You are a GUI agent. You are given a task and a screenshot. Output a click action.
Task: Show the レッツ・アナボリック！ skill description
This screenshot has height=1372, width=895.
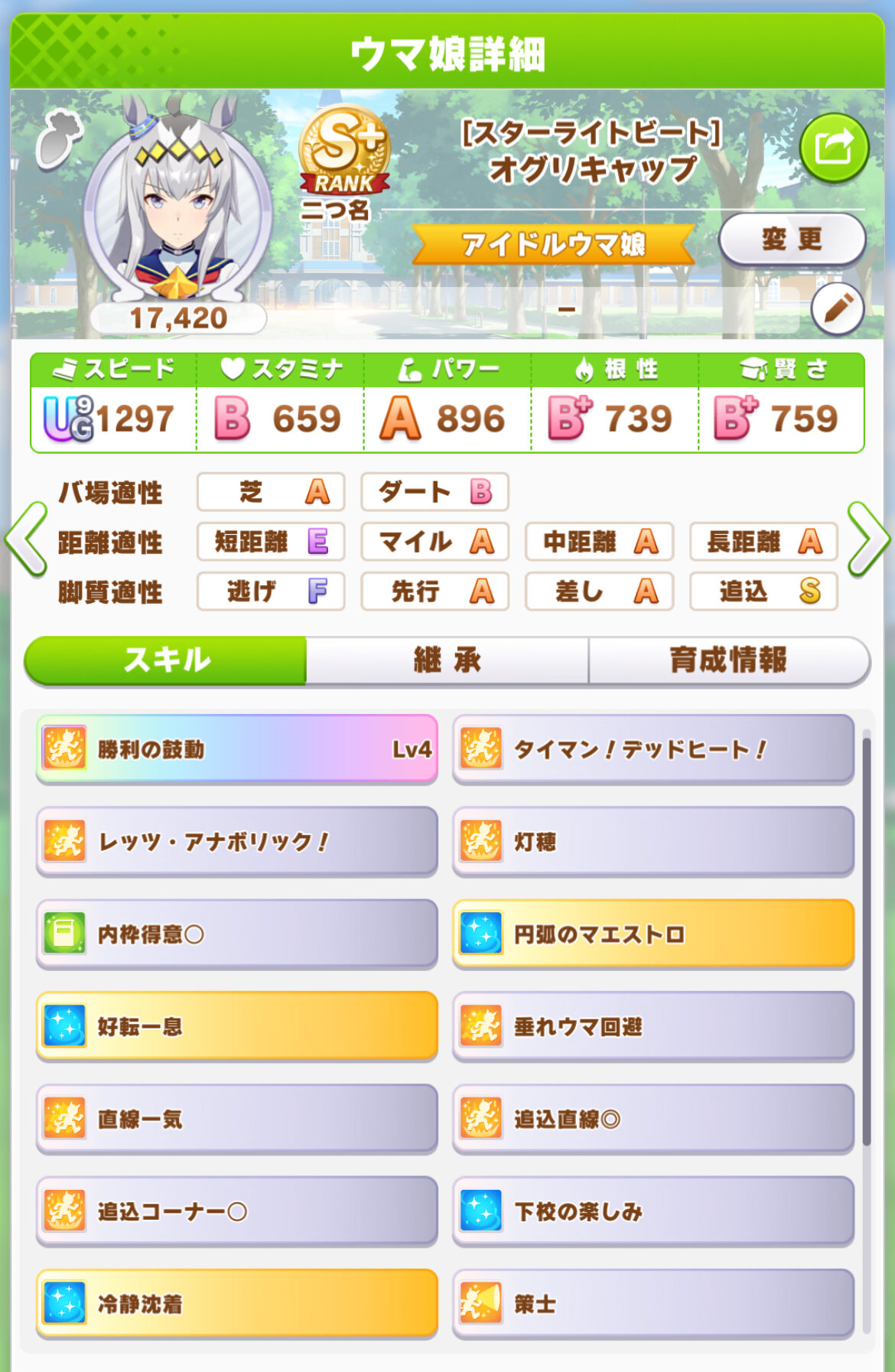tap(237, 842)
